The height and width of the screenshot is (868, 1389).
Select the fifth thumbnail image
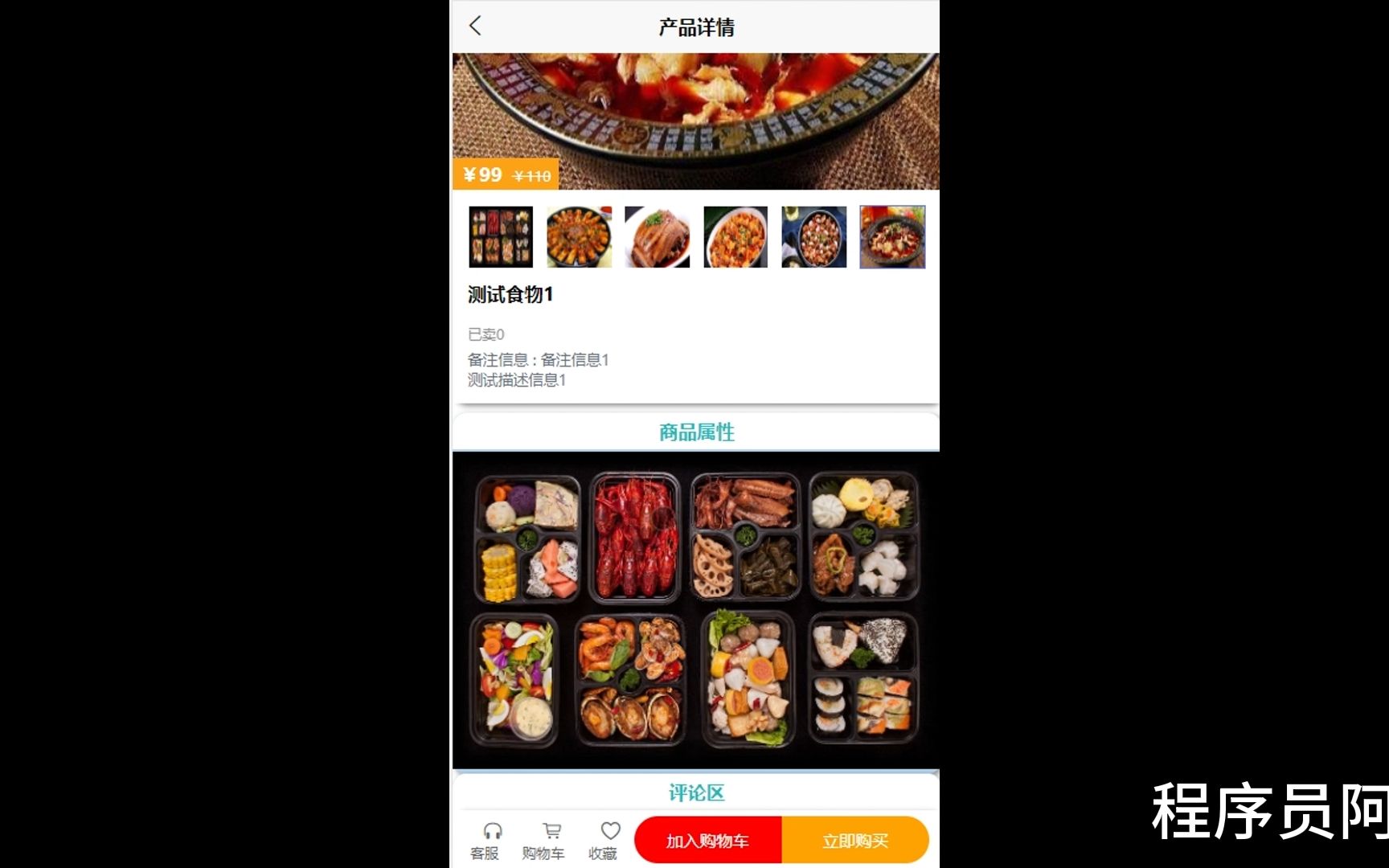(x=813, y=237)
